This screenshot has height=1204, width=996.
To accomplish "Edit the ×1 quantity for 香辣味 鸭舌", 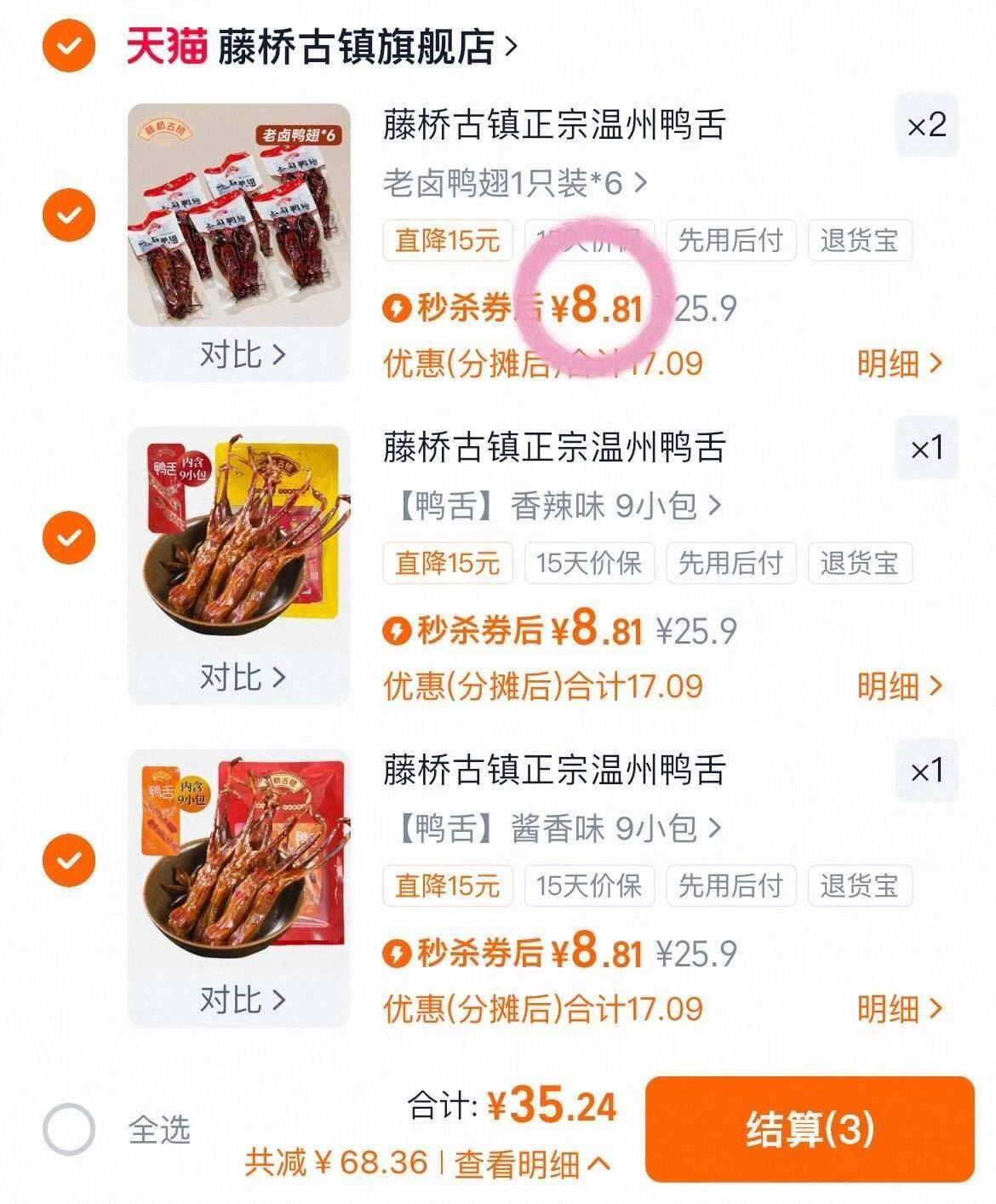I will pos(926,448).
